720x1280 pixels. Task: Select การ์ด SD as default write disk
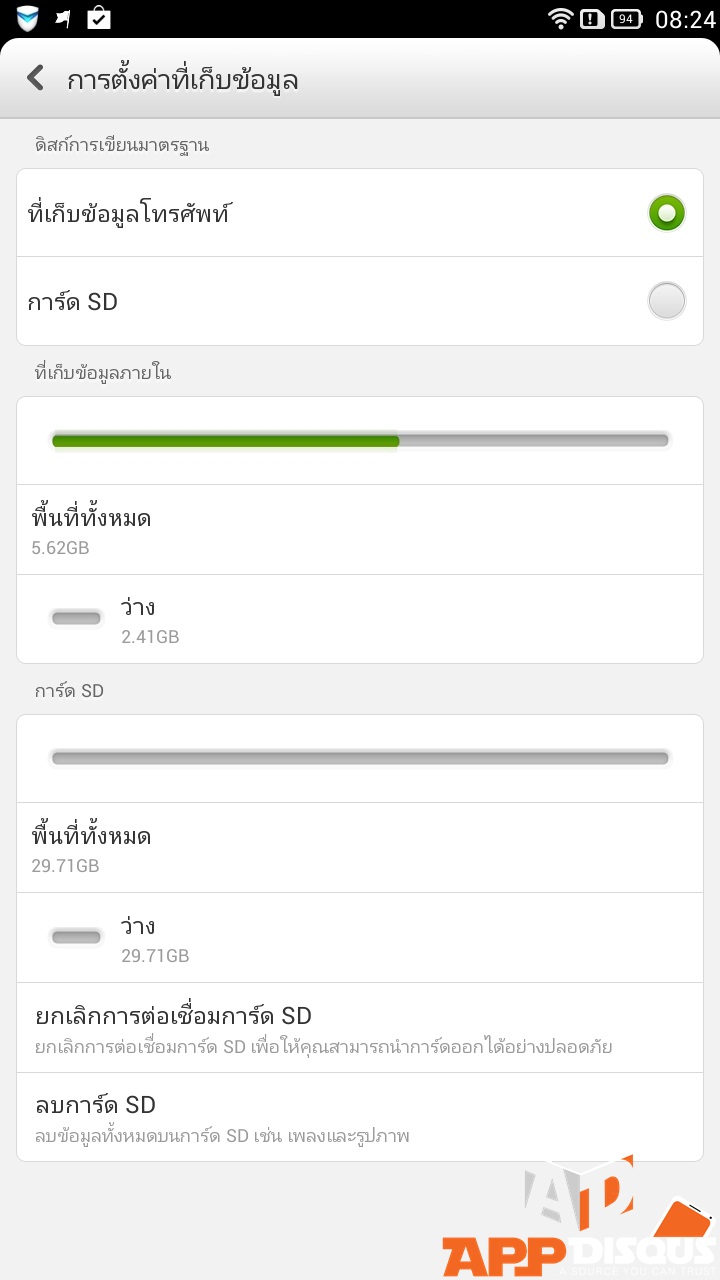(x=360, y=301)
